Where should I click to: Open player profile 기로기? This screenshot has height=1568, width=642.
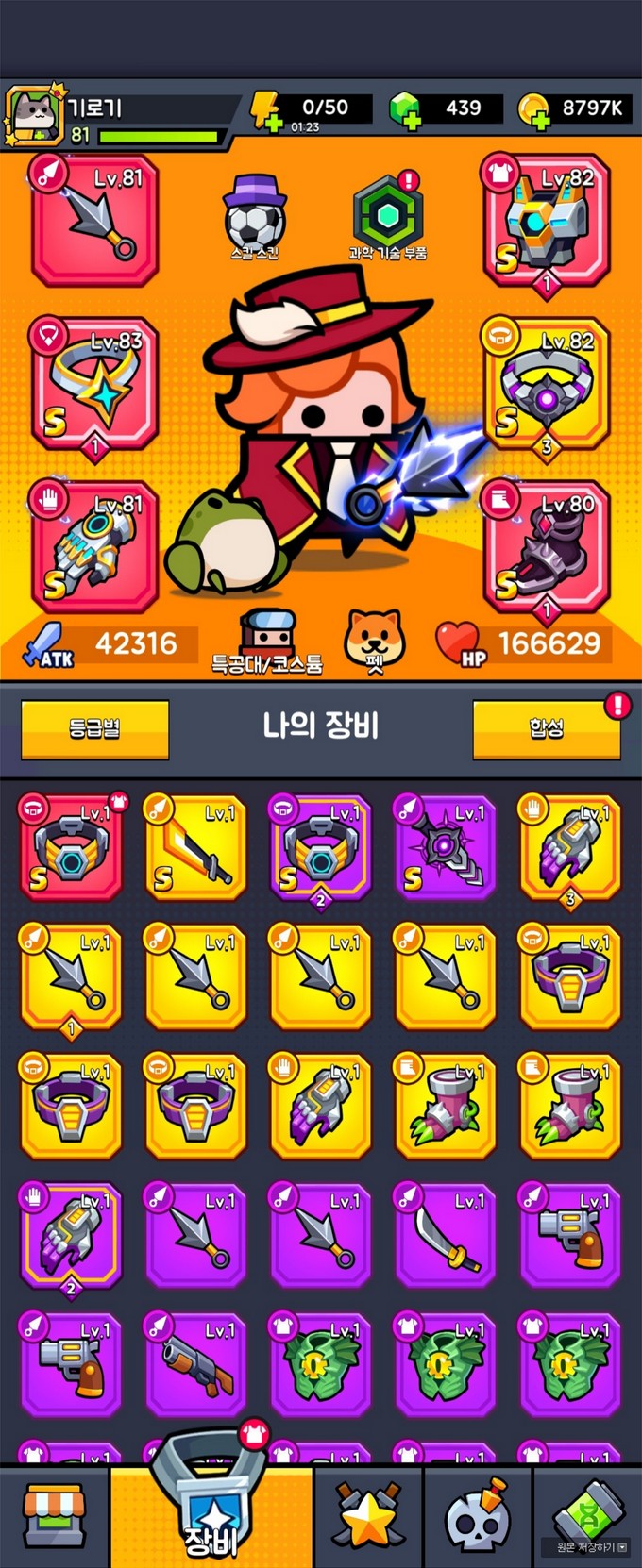pyautogui.click(x=35, y=115)
